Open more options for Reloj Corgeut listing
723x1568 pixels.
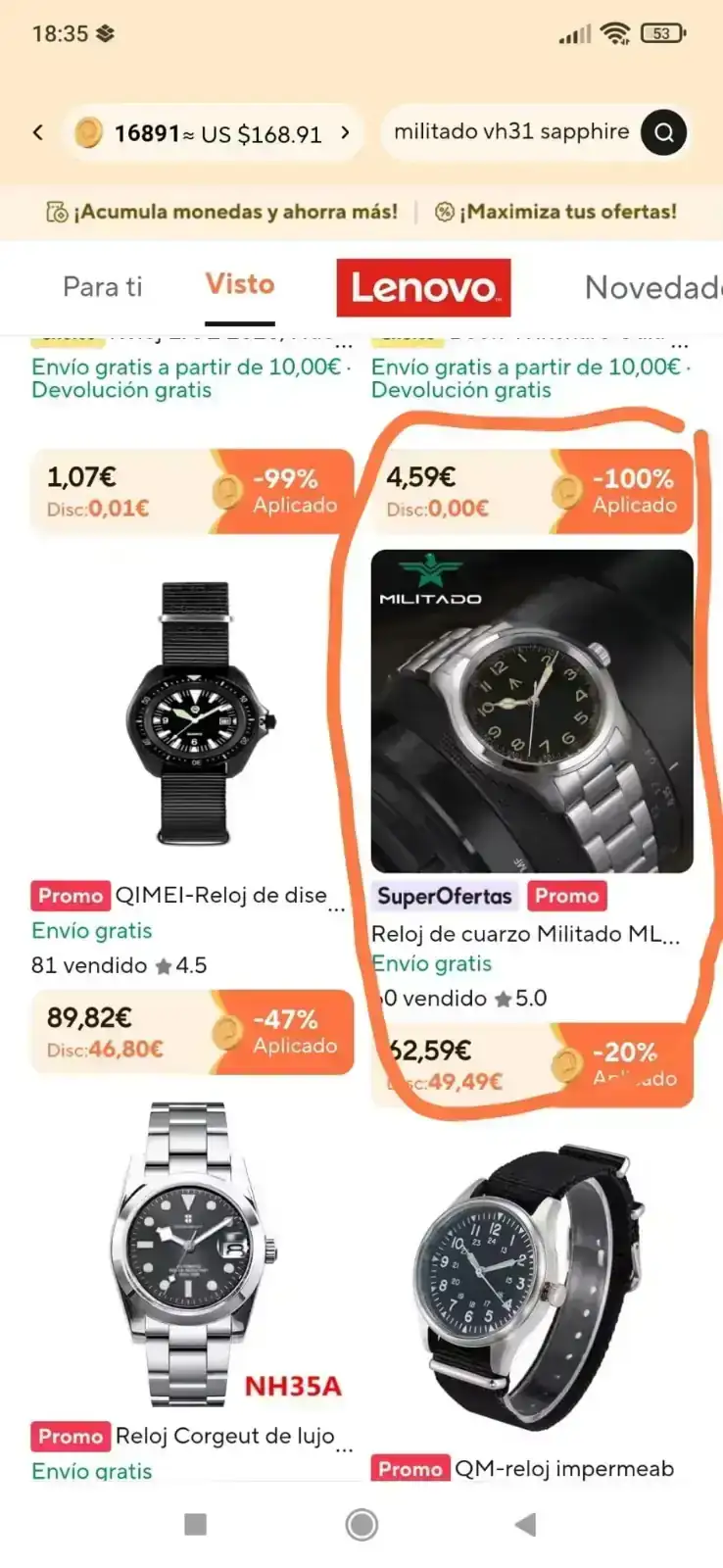344,1448
